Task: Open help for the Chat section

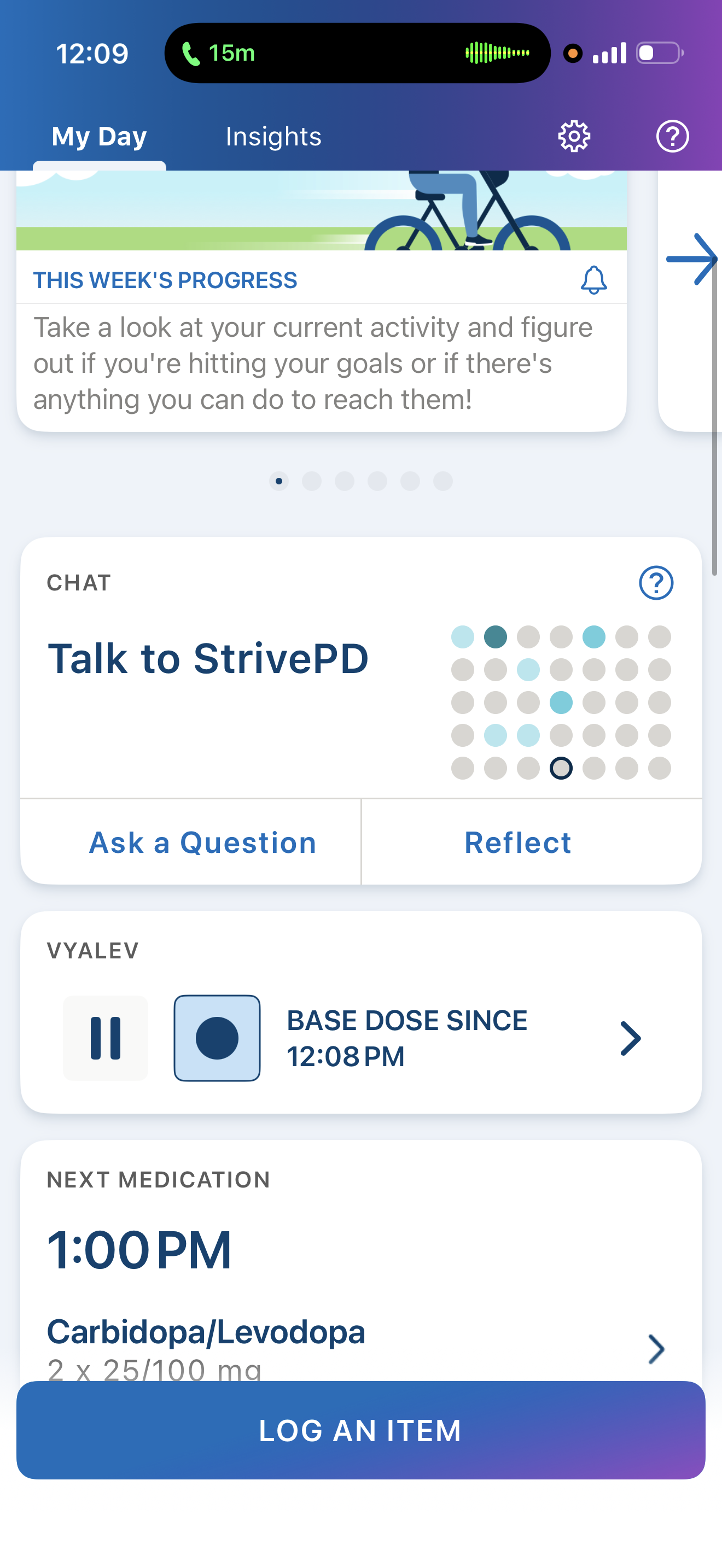Action: tap(656, 582)
